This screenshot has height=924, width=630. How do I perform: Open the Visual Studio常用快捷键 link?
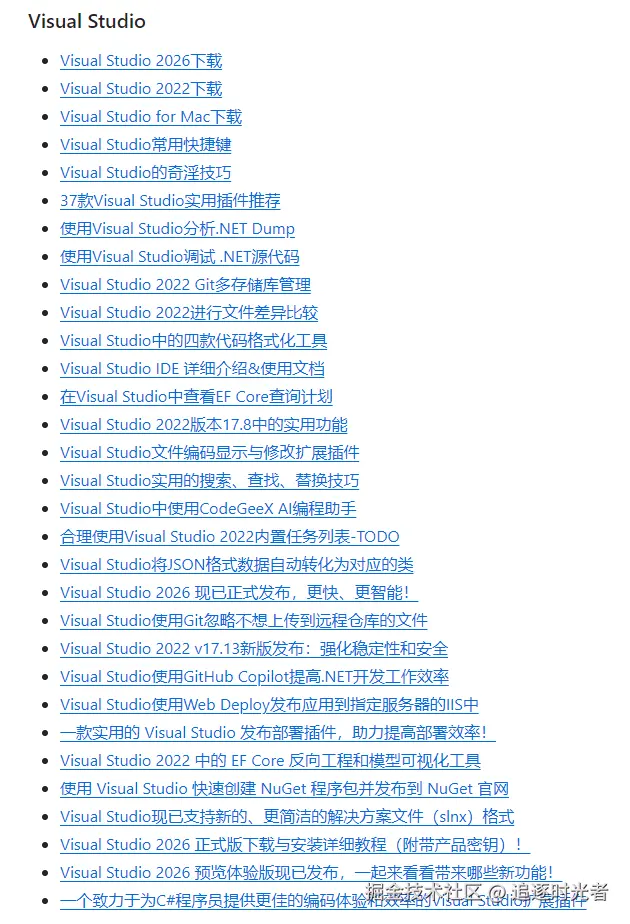coord(146,145)
